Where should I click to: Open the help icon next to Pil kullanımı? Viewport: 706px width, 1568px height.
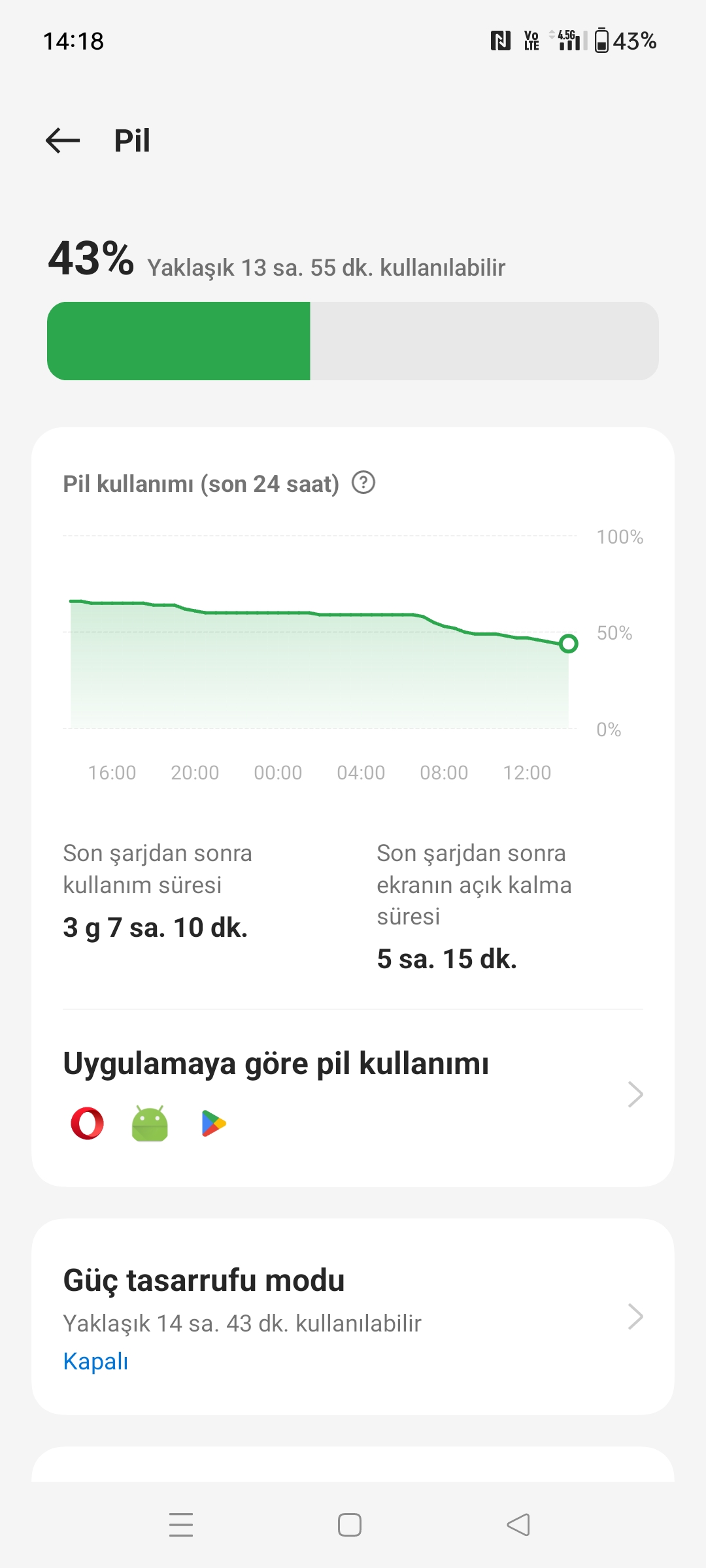[363, 483]
